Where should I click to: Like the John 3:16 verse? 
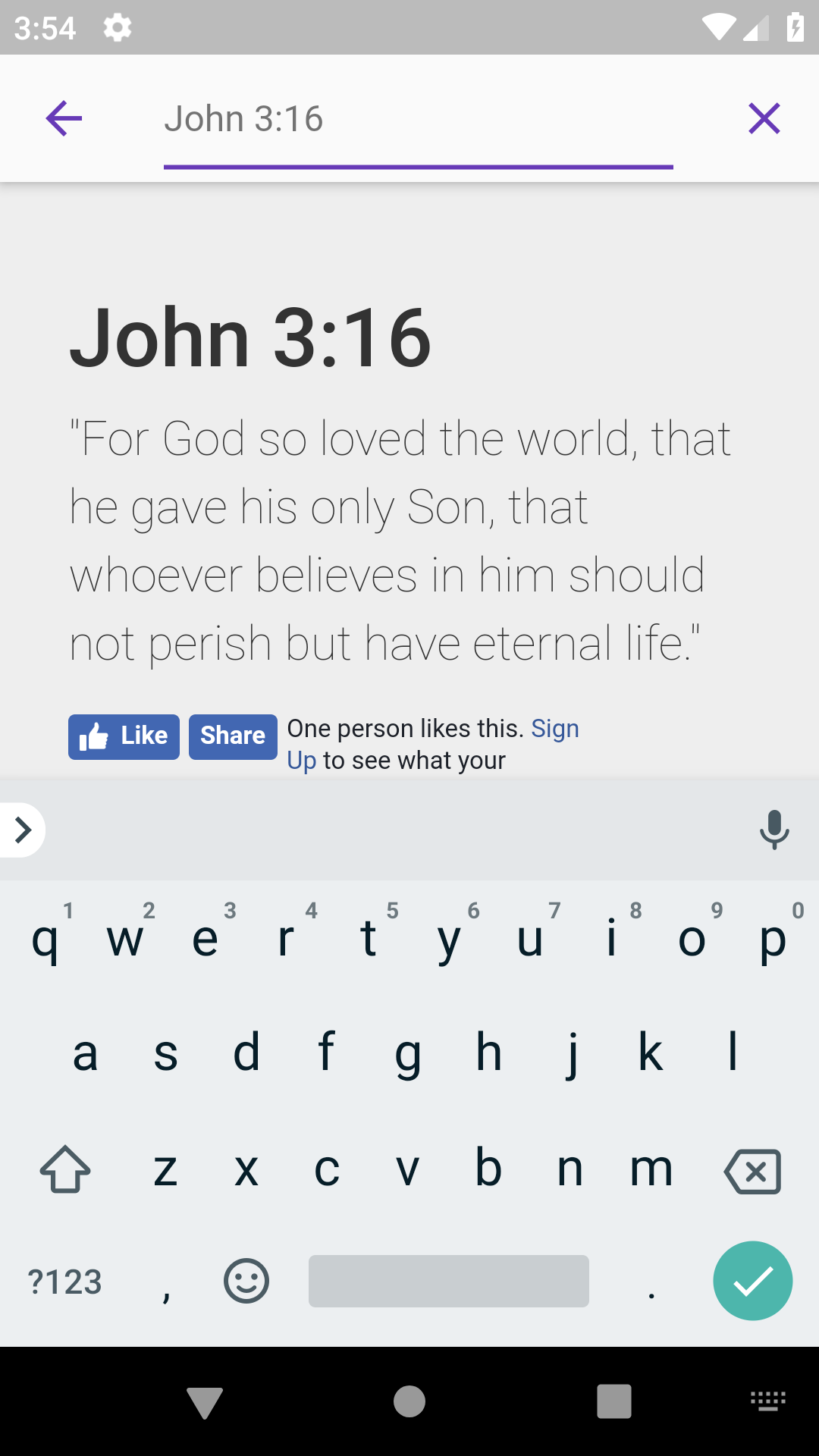coord(124,736)
